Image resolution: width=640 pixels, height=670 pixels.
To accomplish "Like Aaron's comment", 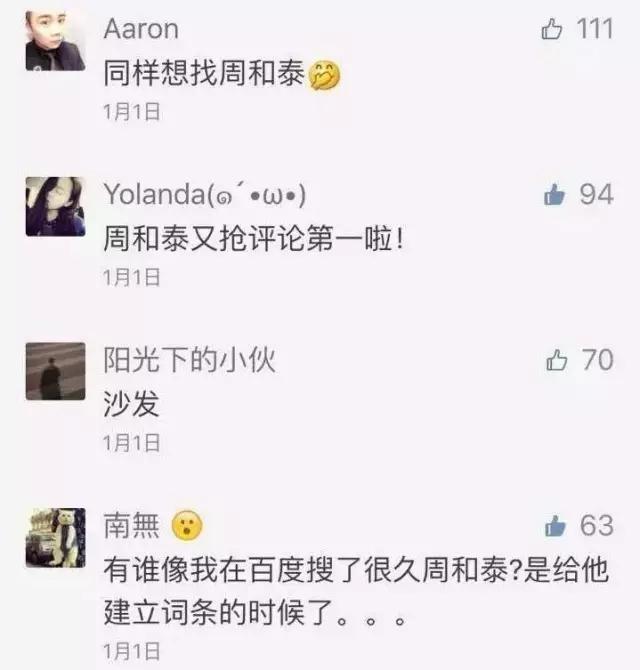I will click(552, 30).
